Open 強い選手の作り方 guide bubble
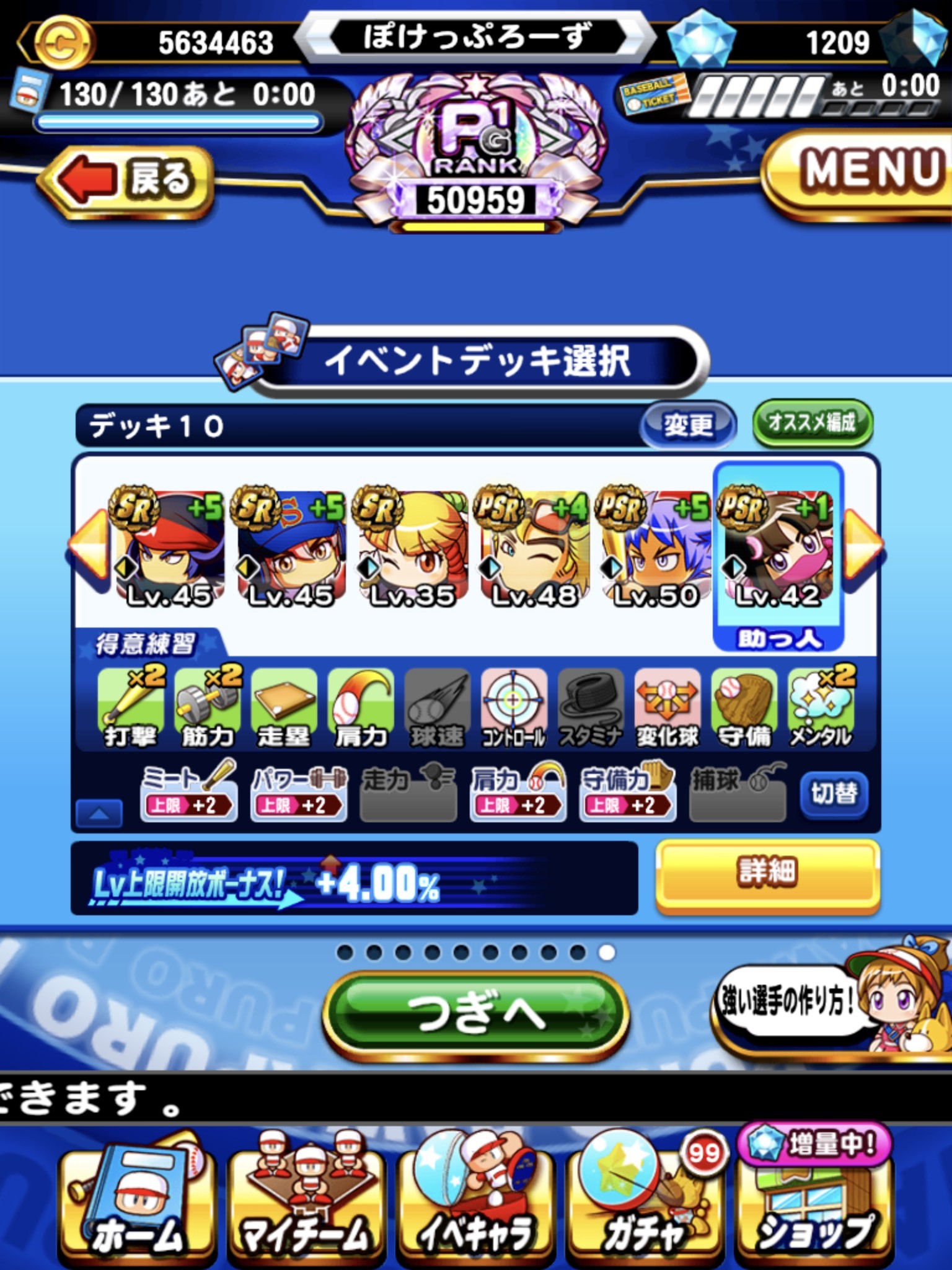 787,1000
